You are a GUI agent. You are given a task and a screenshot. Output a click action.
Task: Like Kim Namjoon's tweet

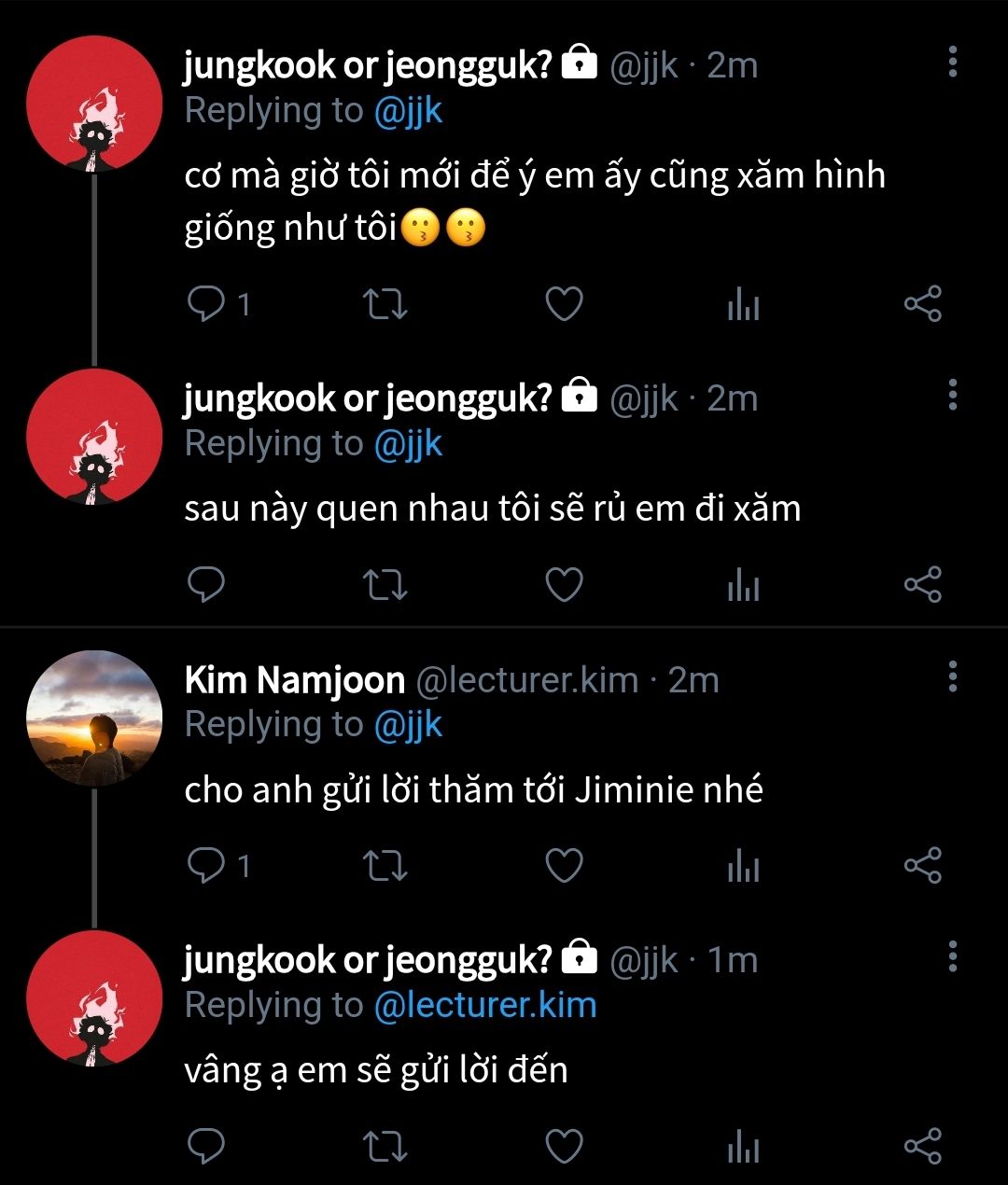pos(564,866)
